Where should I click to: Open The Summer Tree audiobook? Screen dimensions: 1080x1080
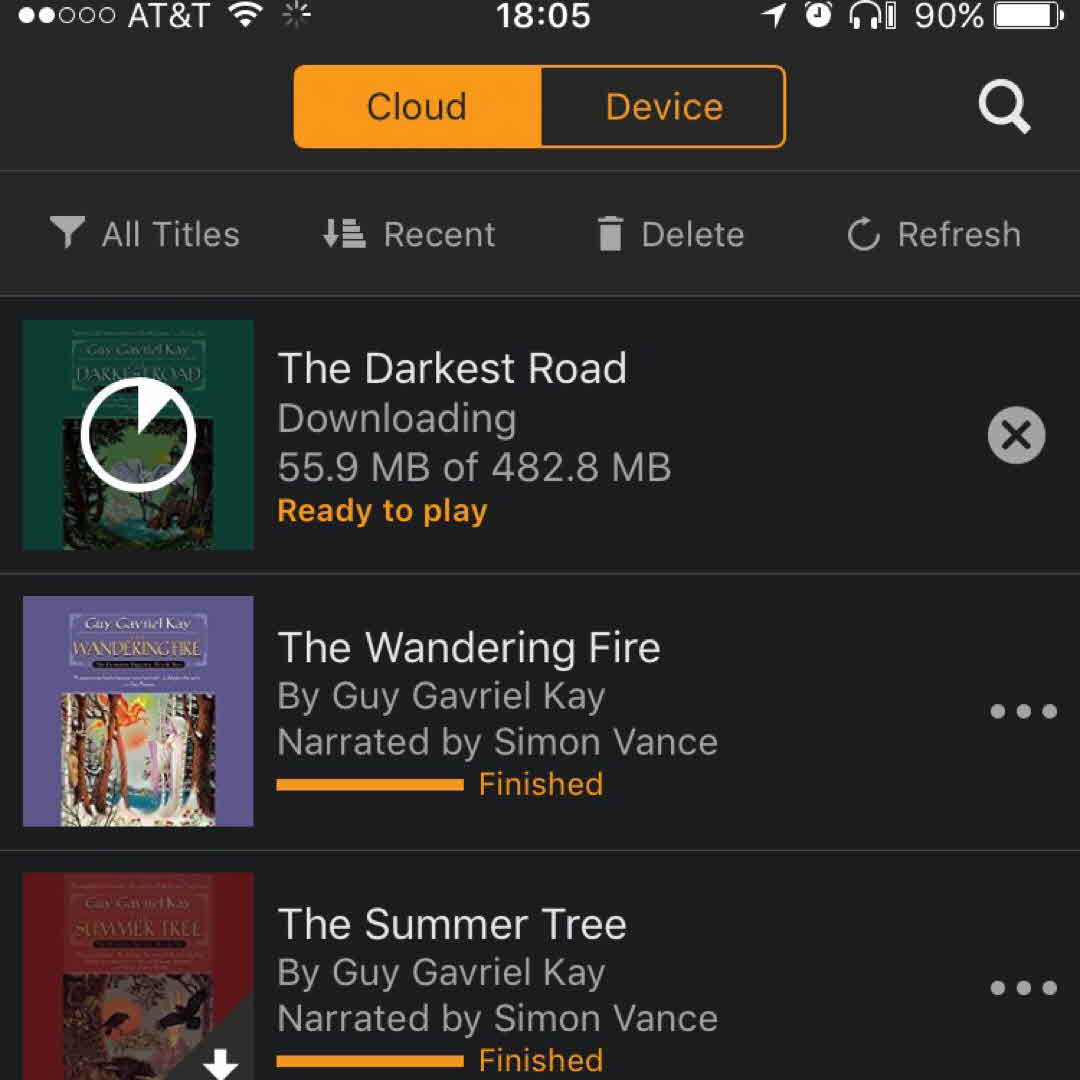point(452,925)
